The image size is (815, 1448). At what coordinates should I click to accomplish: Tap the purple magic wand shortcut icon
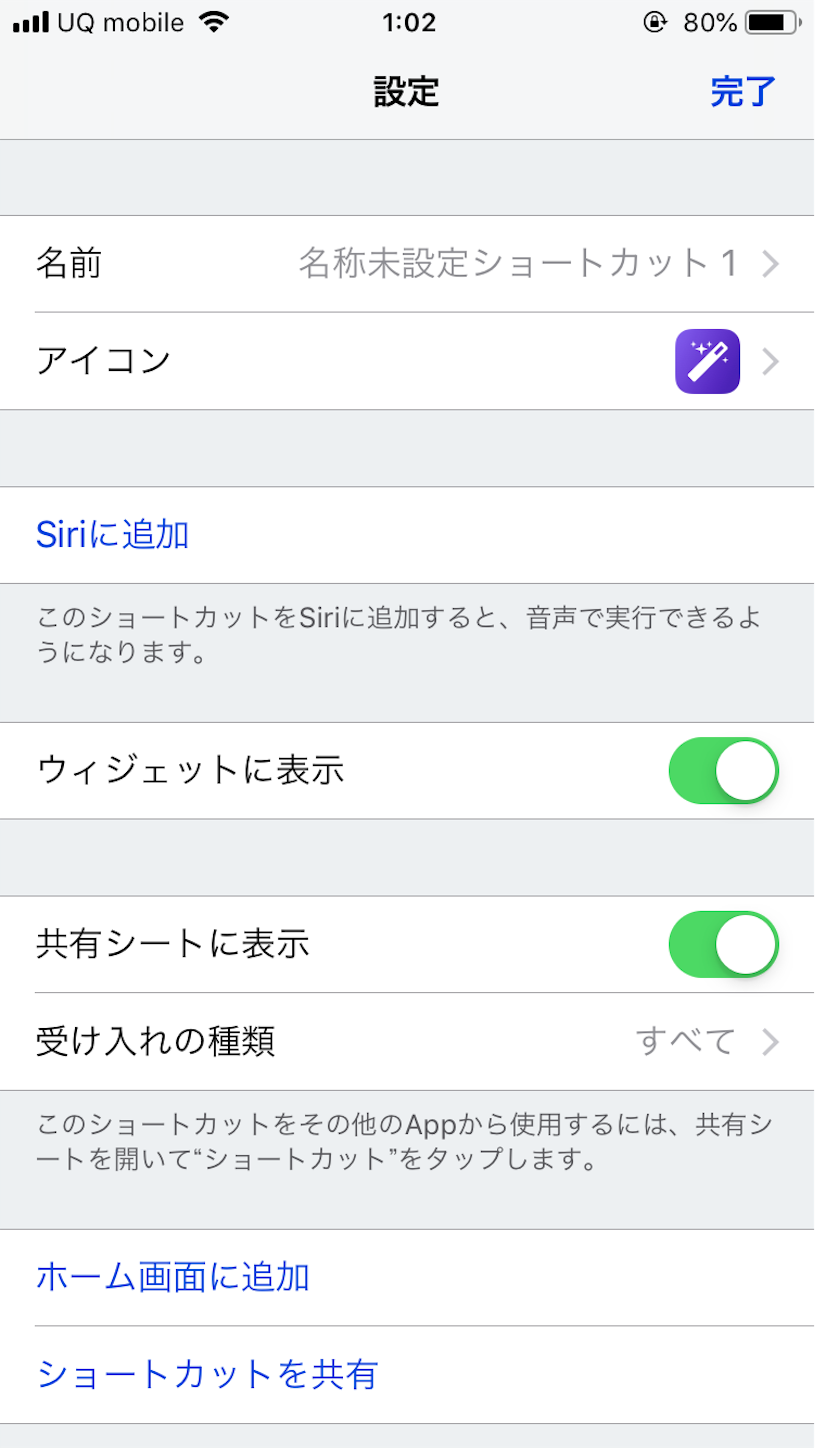click(708, 360)
